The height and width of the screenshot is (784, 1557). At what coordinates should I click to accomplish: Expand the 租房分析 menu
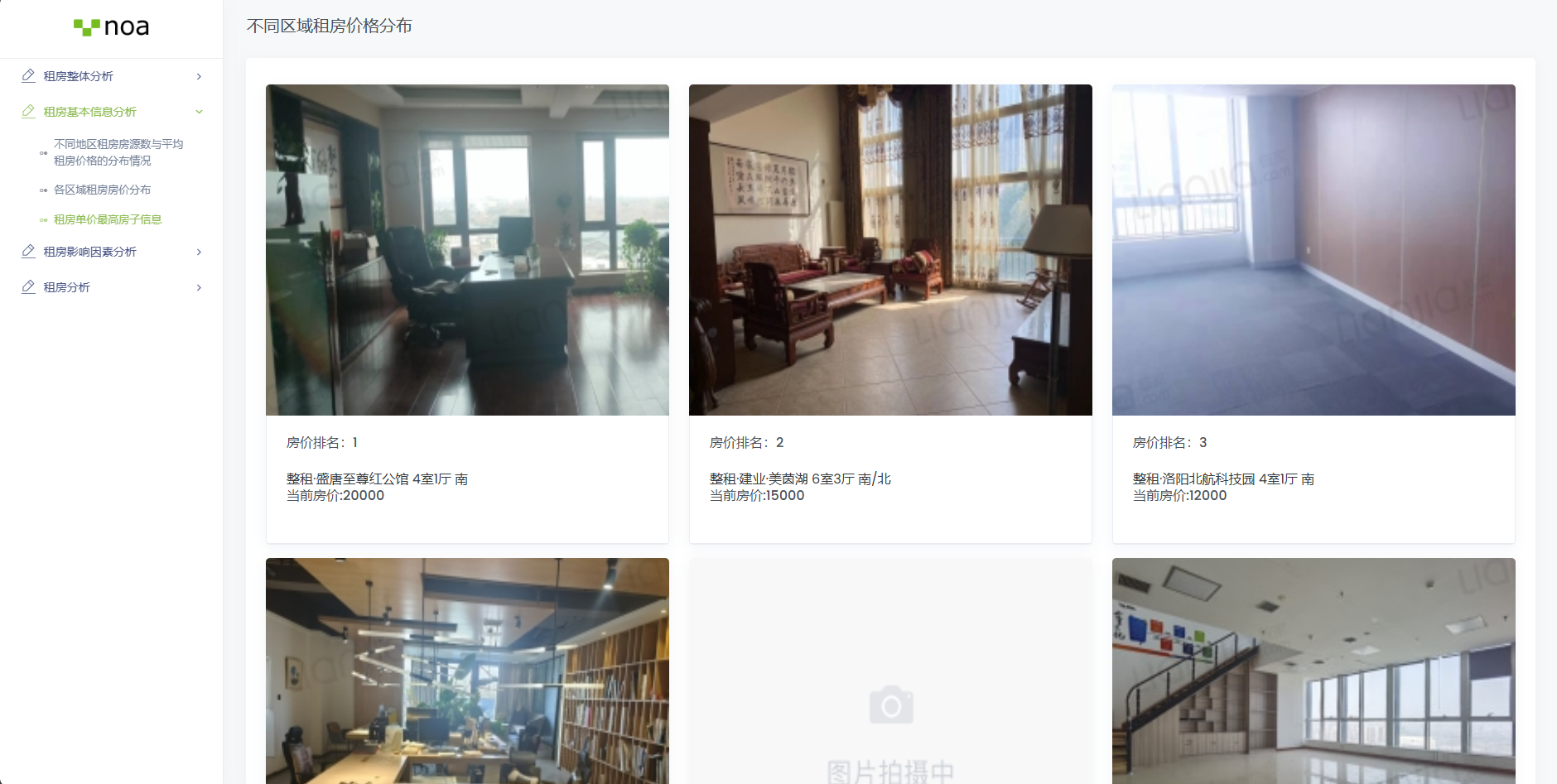click(x=111, y=287)
